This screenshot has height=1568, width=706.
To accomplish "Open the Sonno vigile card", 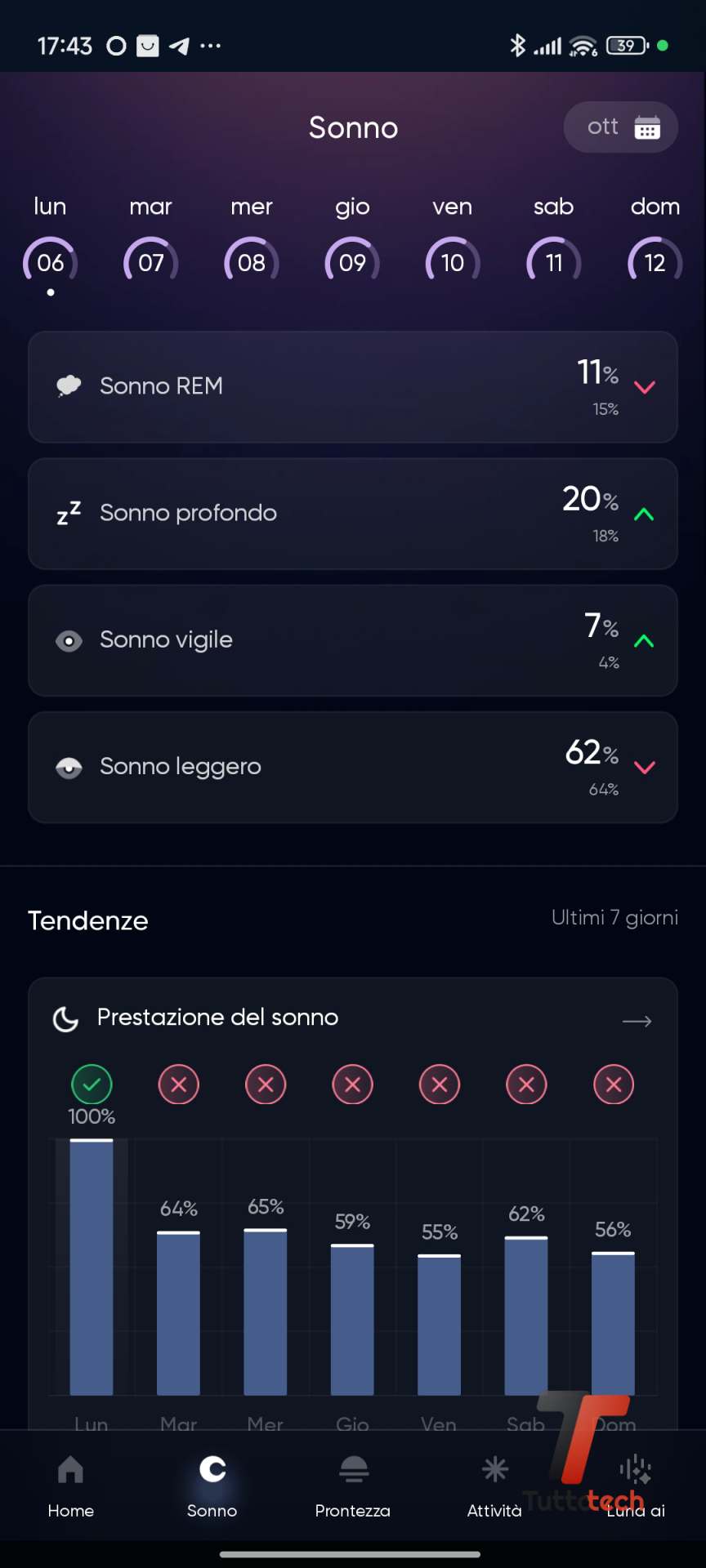I will [x=353, y=640].
